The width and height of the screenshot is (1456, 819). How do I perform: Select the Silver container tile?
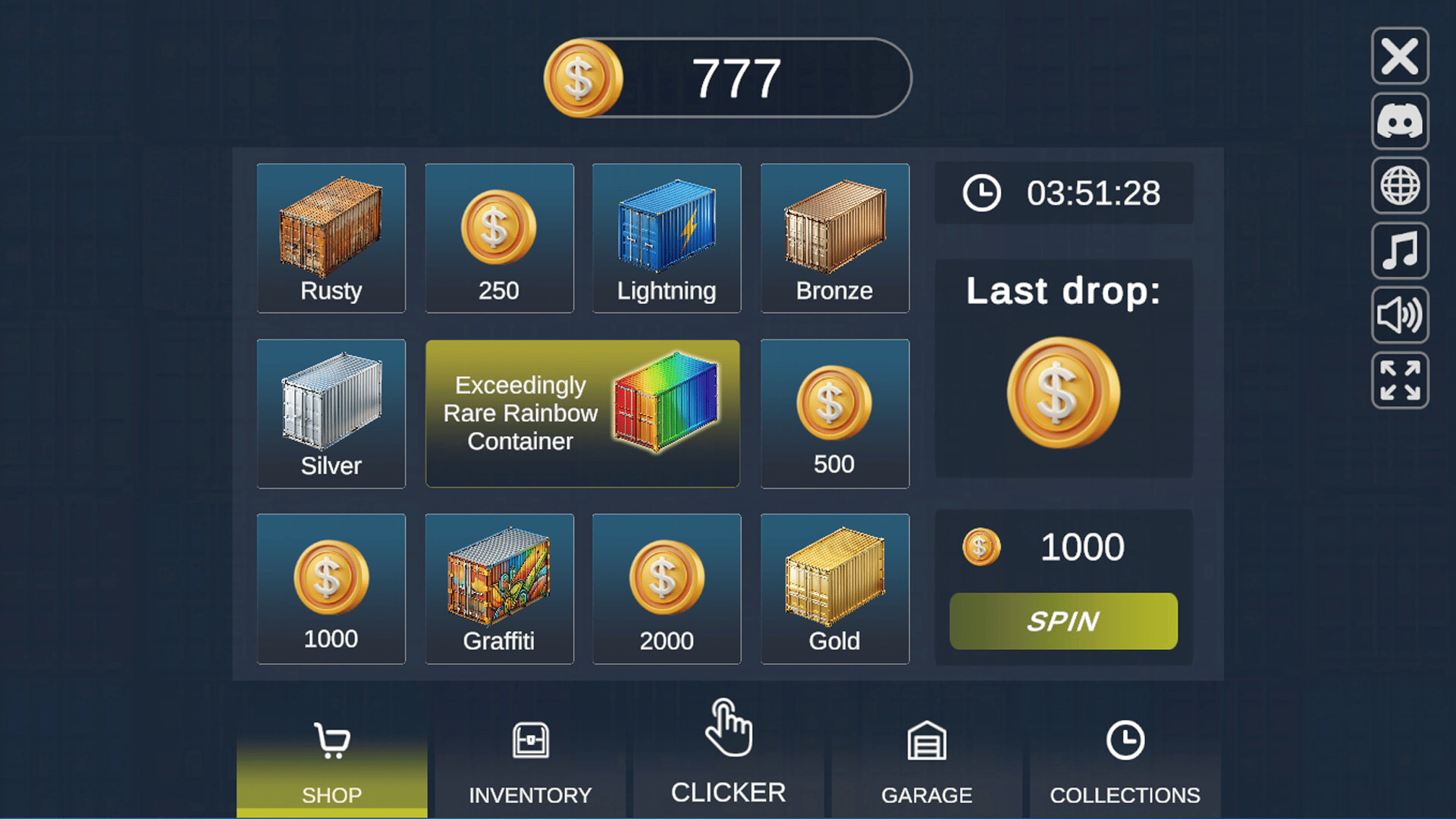(x=331, y=413)
